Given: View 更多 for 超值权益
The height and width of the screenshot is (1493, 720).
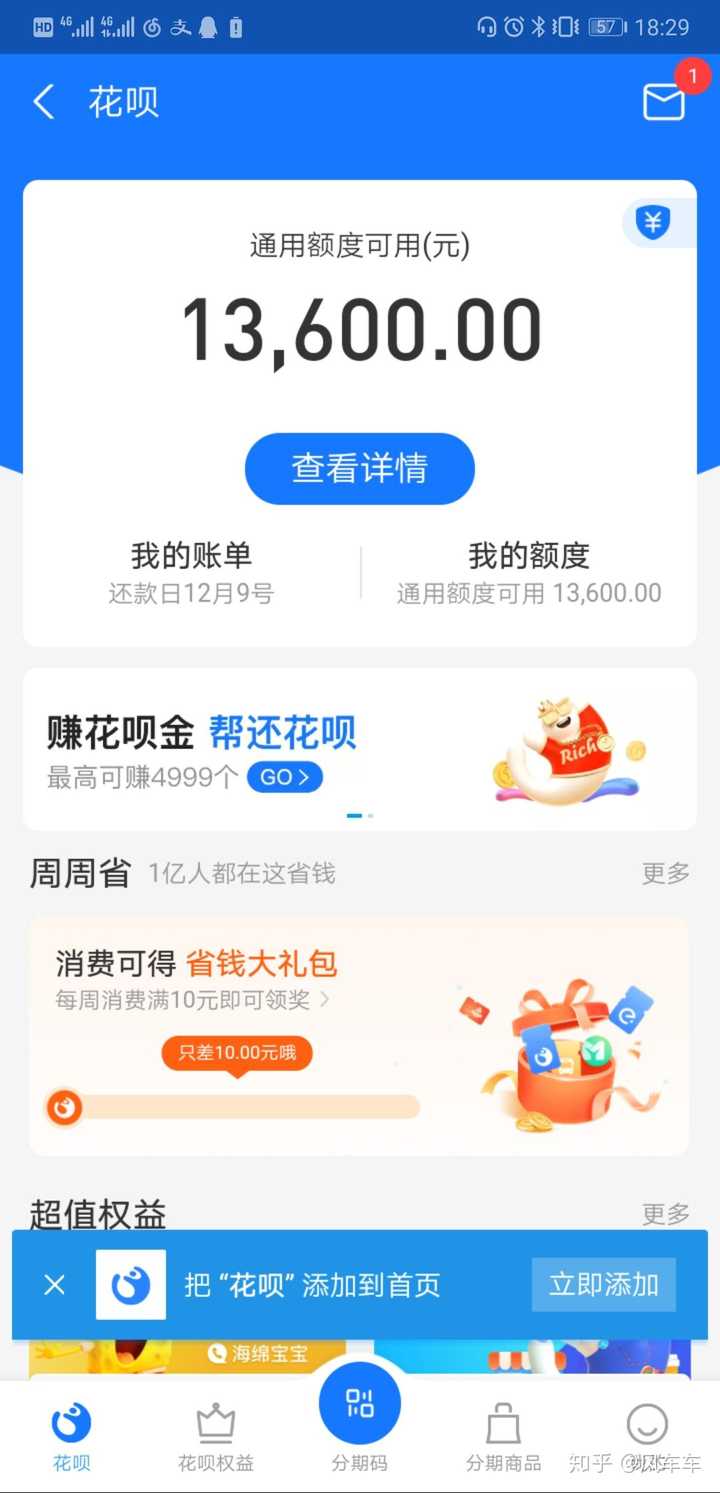Looking at the screenshot, I should point(666,1214).
